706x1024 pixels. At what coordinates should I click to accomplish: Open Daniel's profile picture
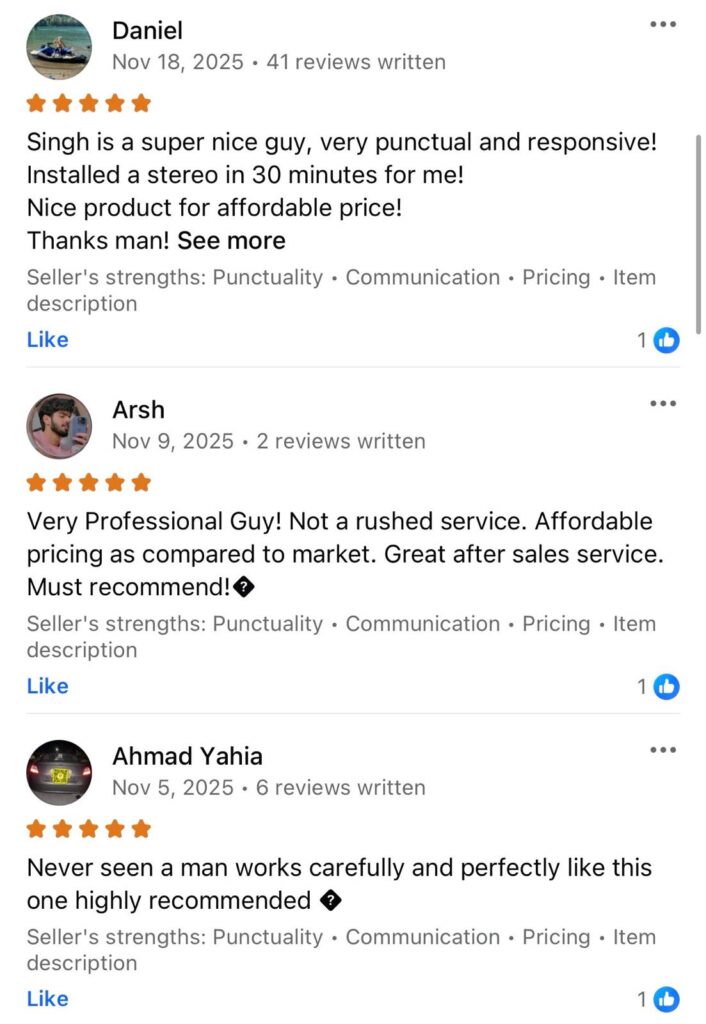[x=59, y=46]
